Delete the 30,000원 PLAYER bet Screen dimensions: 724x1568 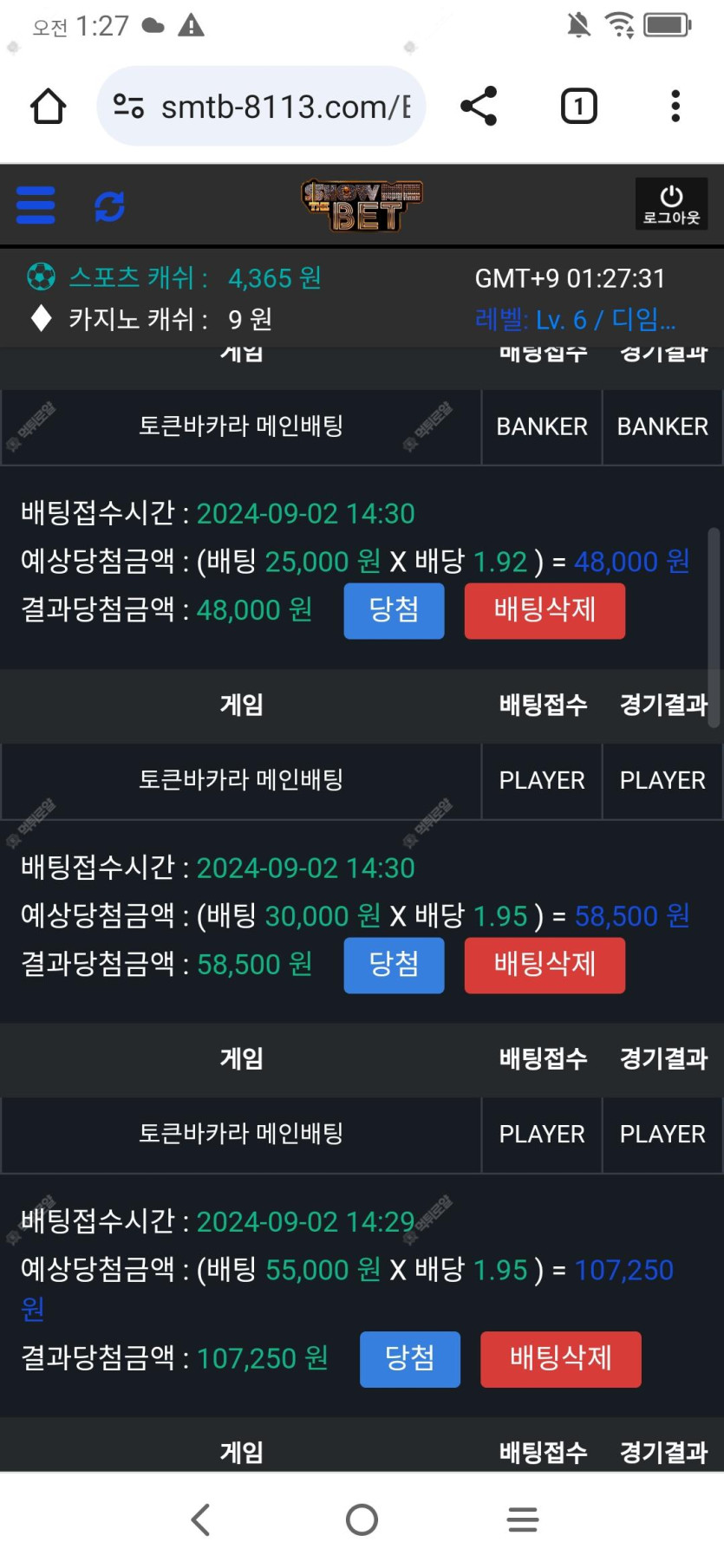click(545, 965)
